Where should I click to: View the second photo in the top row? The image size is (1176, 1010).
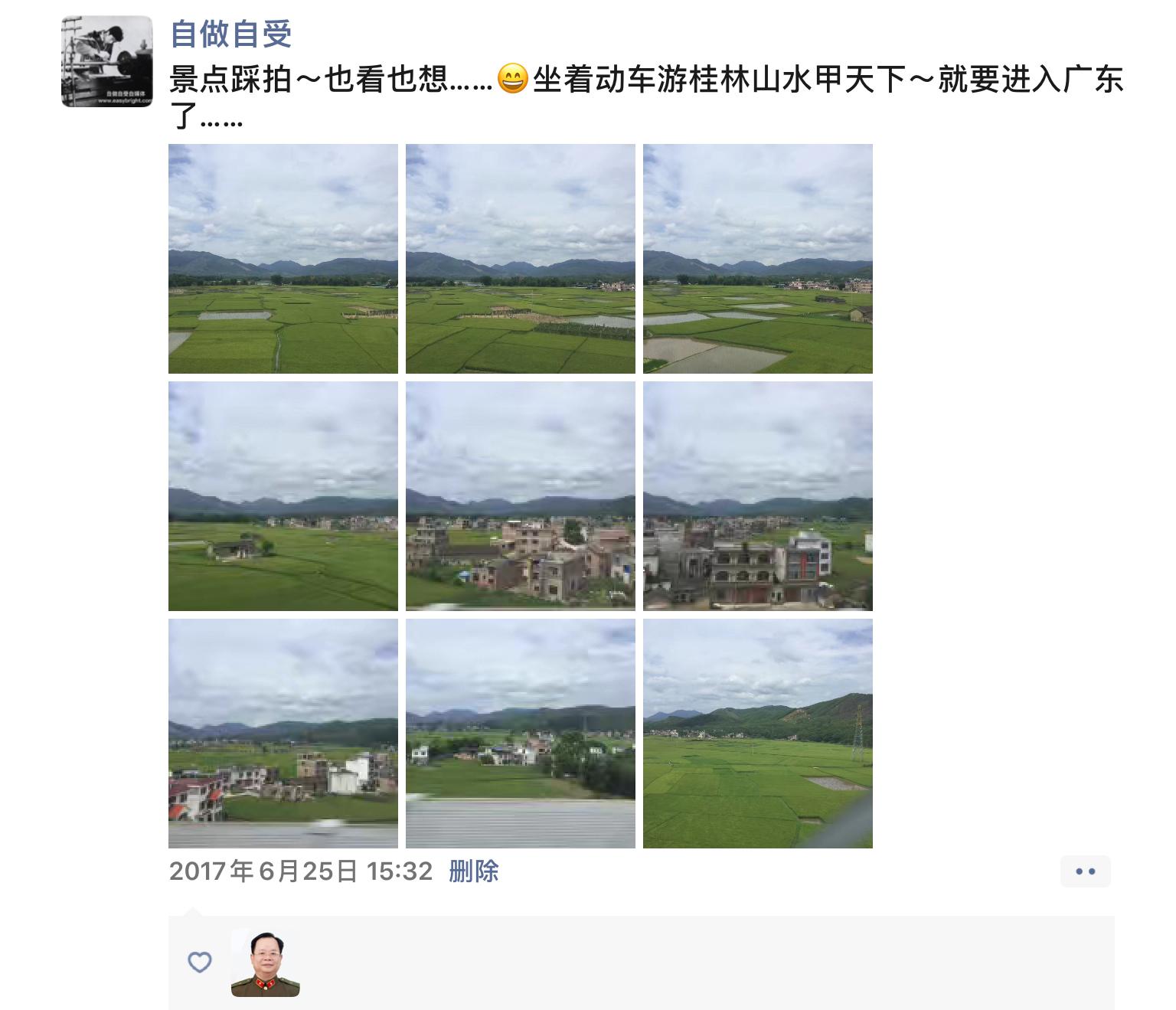coord(521,259)
